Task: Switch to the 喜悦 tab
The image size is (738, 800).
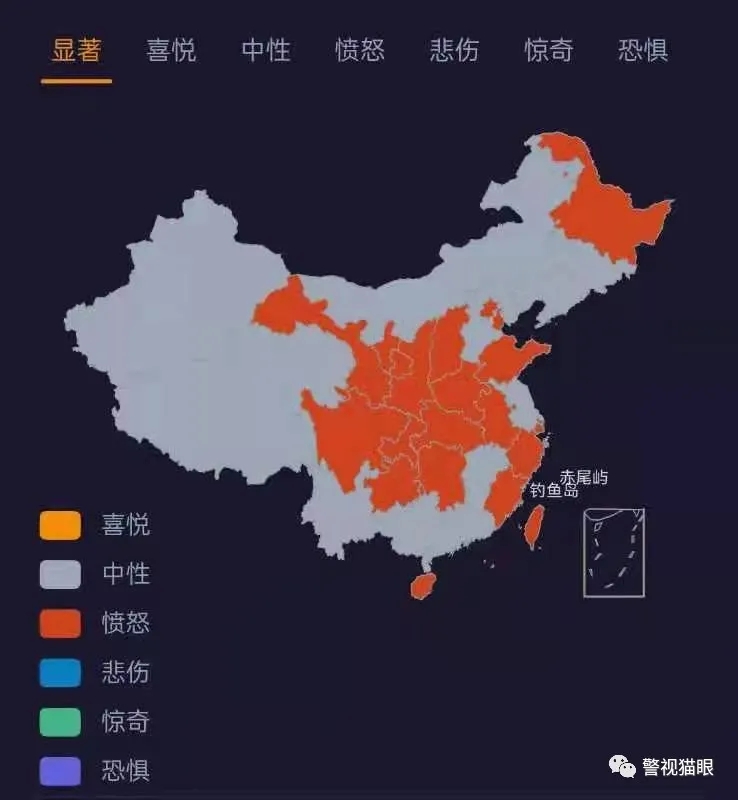Action: tap(171, 50)
